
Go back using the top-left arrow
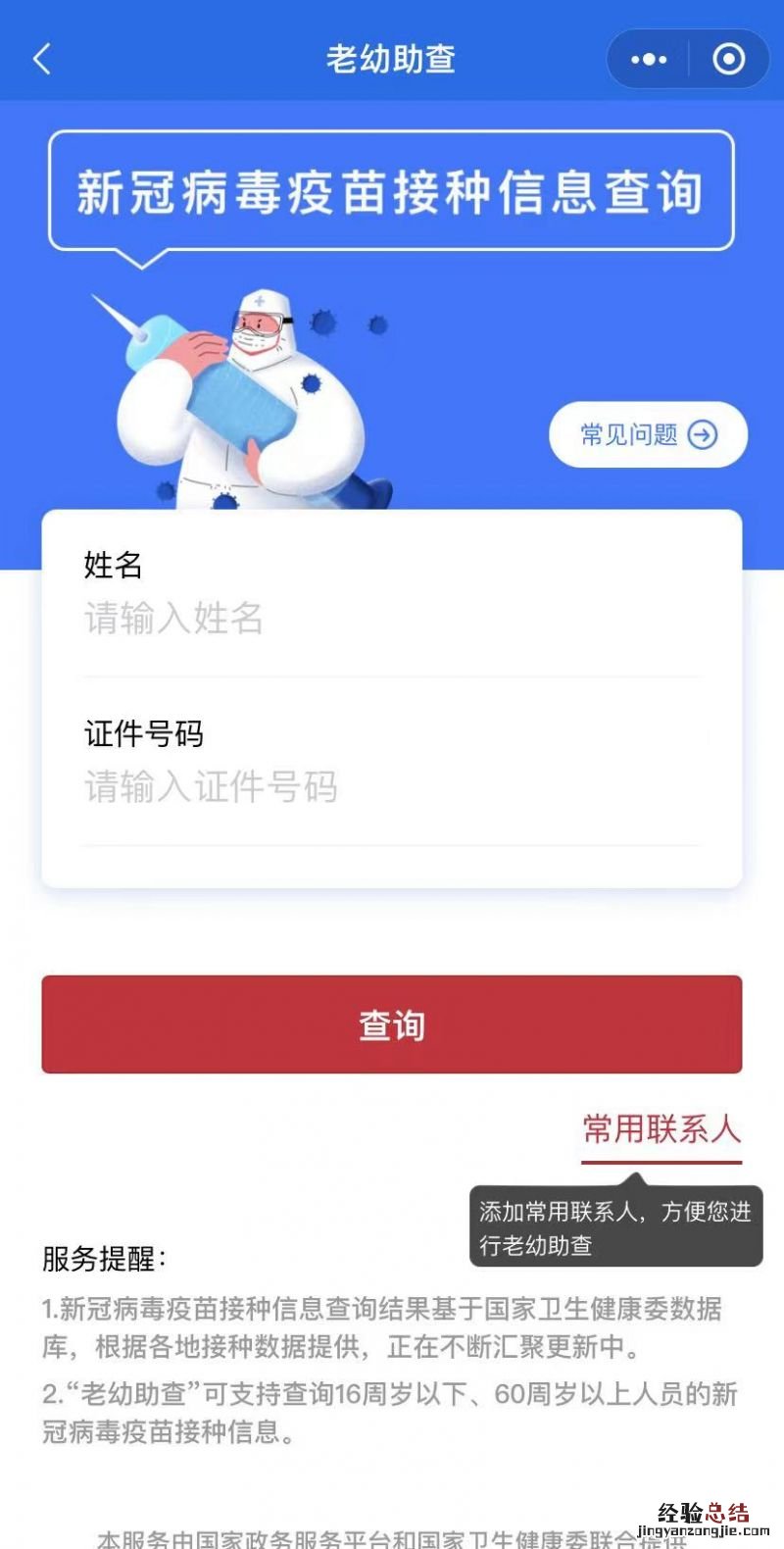[42, 60]
